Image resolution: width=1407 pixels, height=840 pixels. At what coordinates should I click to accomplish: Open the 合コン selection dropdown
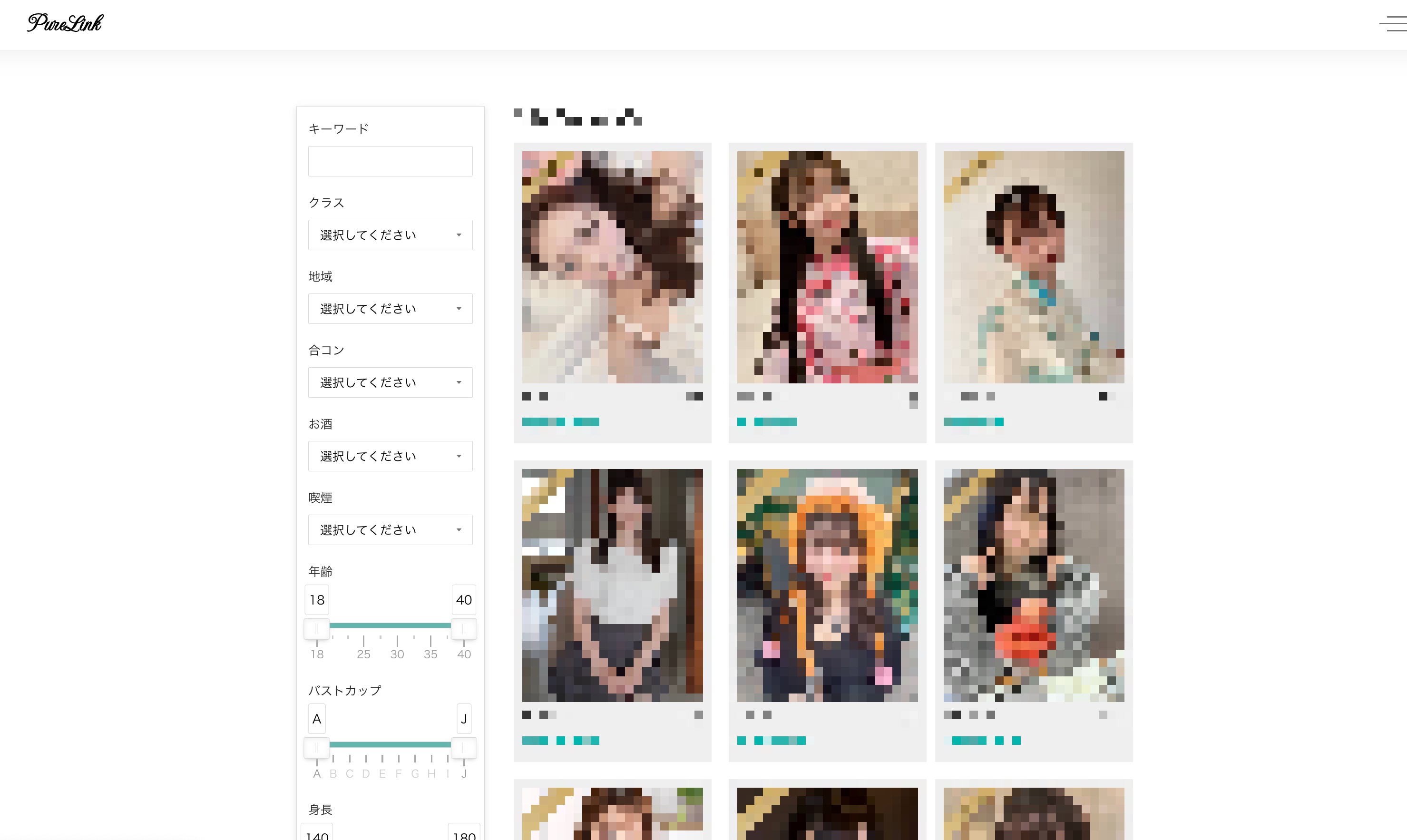(390, 382)
